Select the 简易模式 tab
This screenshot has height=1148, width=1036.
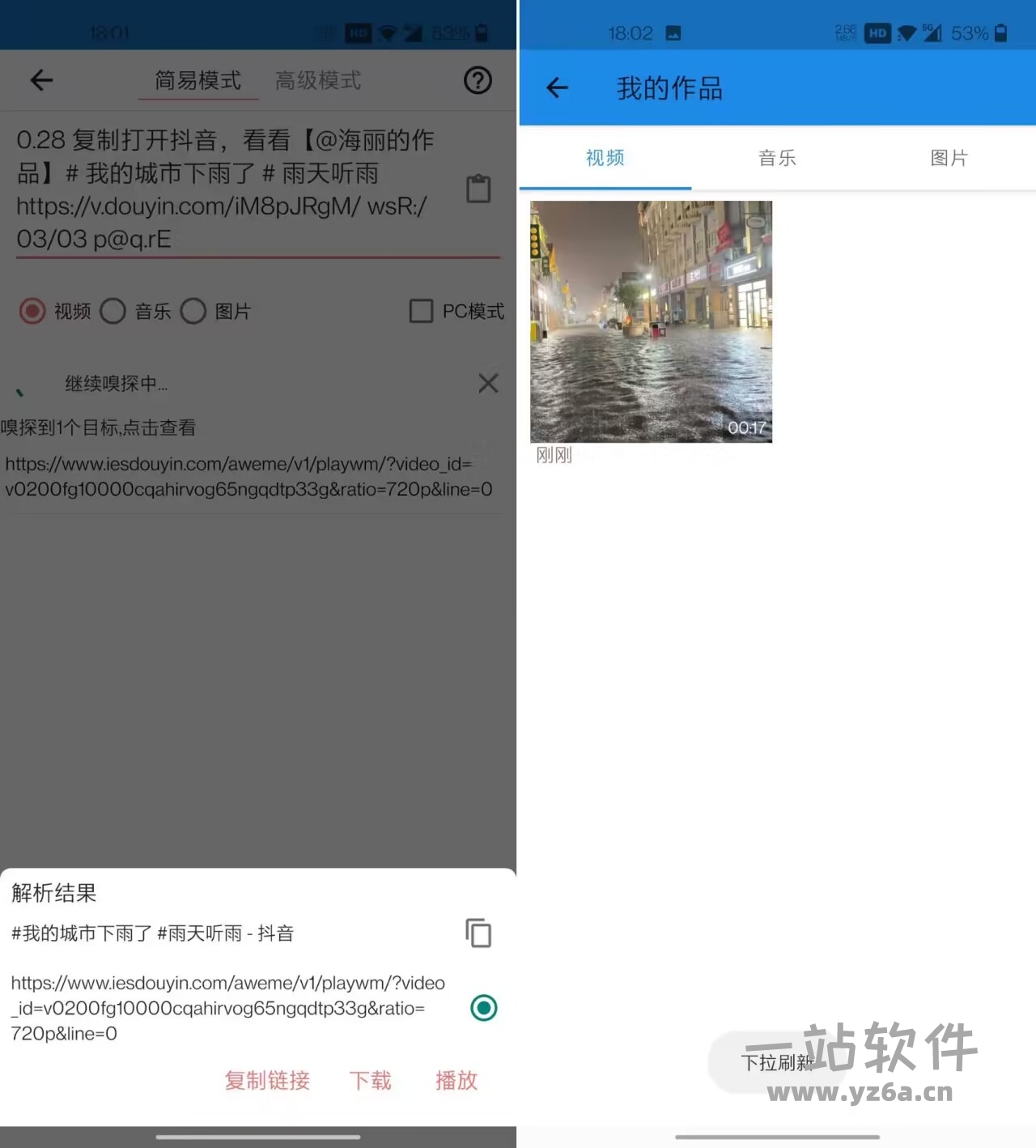(x=198, y=80)
